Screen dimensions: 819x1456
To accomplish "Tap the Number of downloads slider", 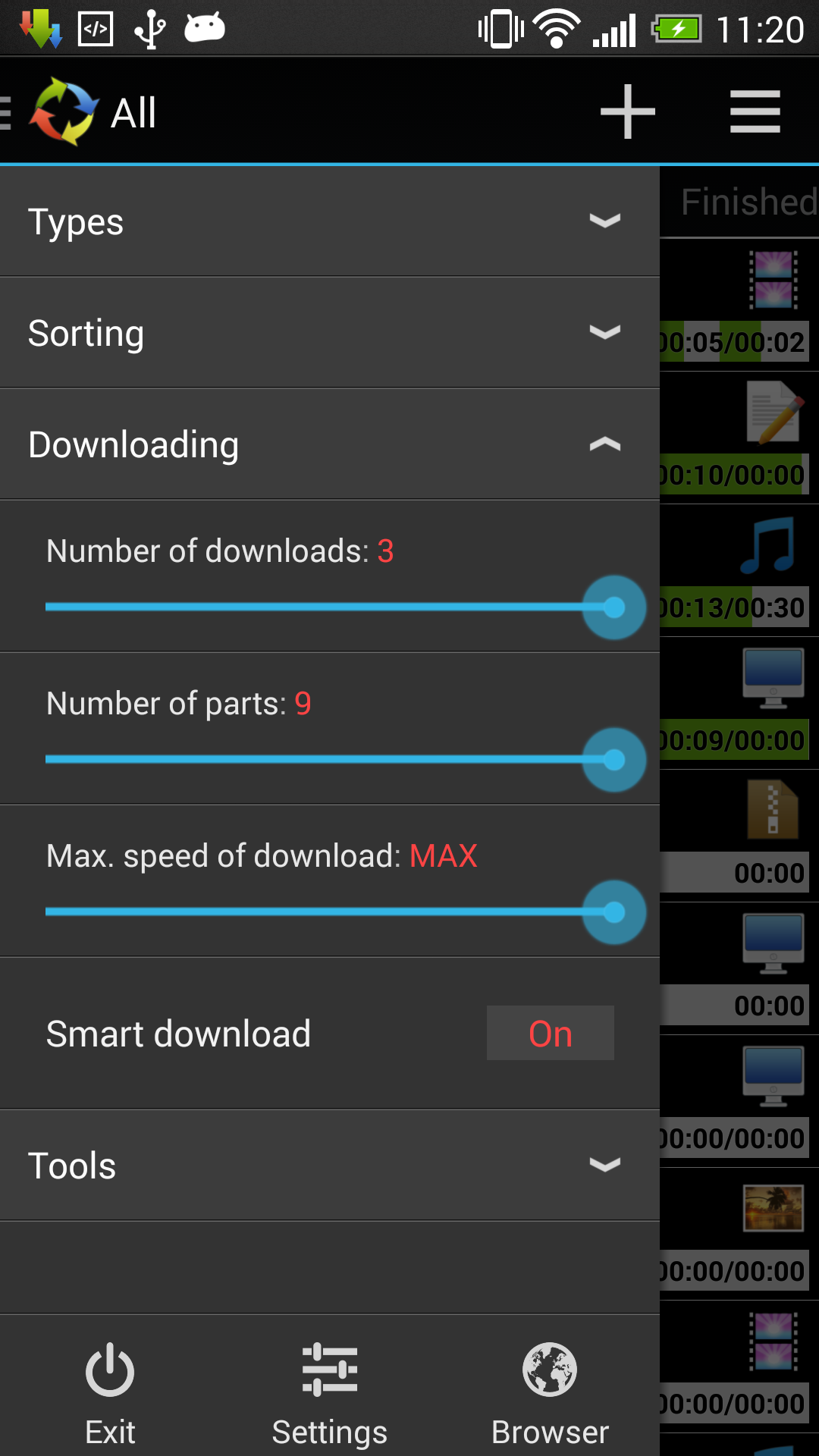I will pos(329,607).
